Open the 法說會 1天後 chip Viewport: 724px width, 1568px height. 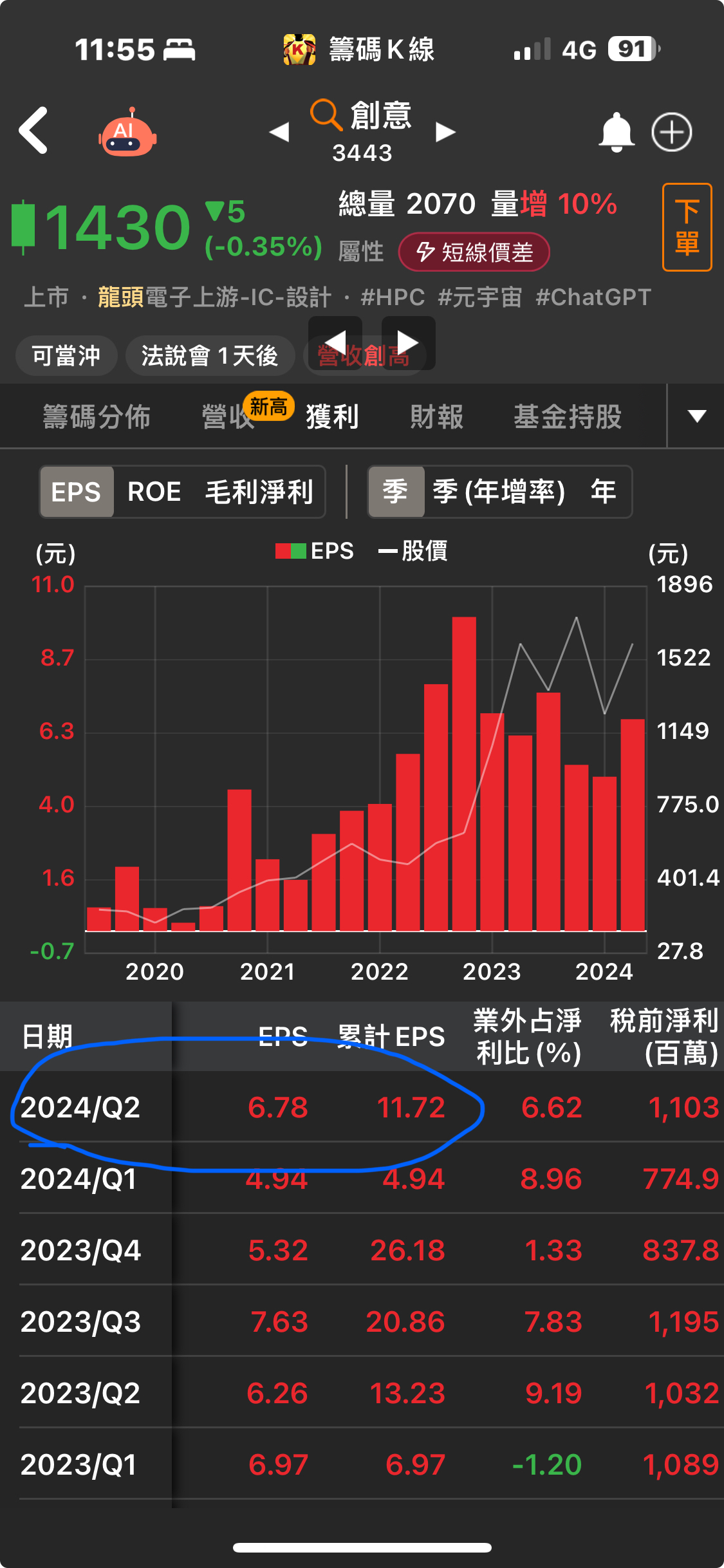pos(209,355)
